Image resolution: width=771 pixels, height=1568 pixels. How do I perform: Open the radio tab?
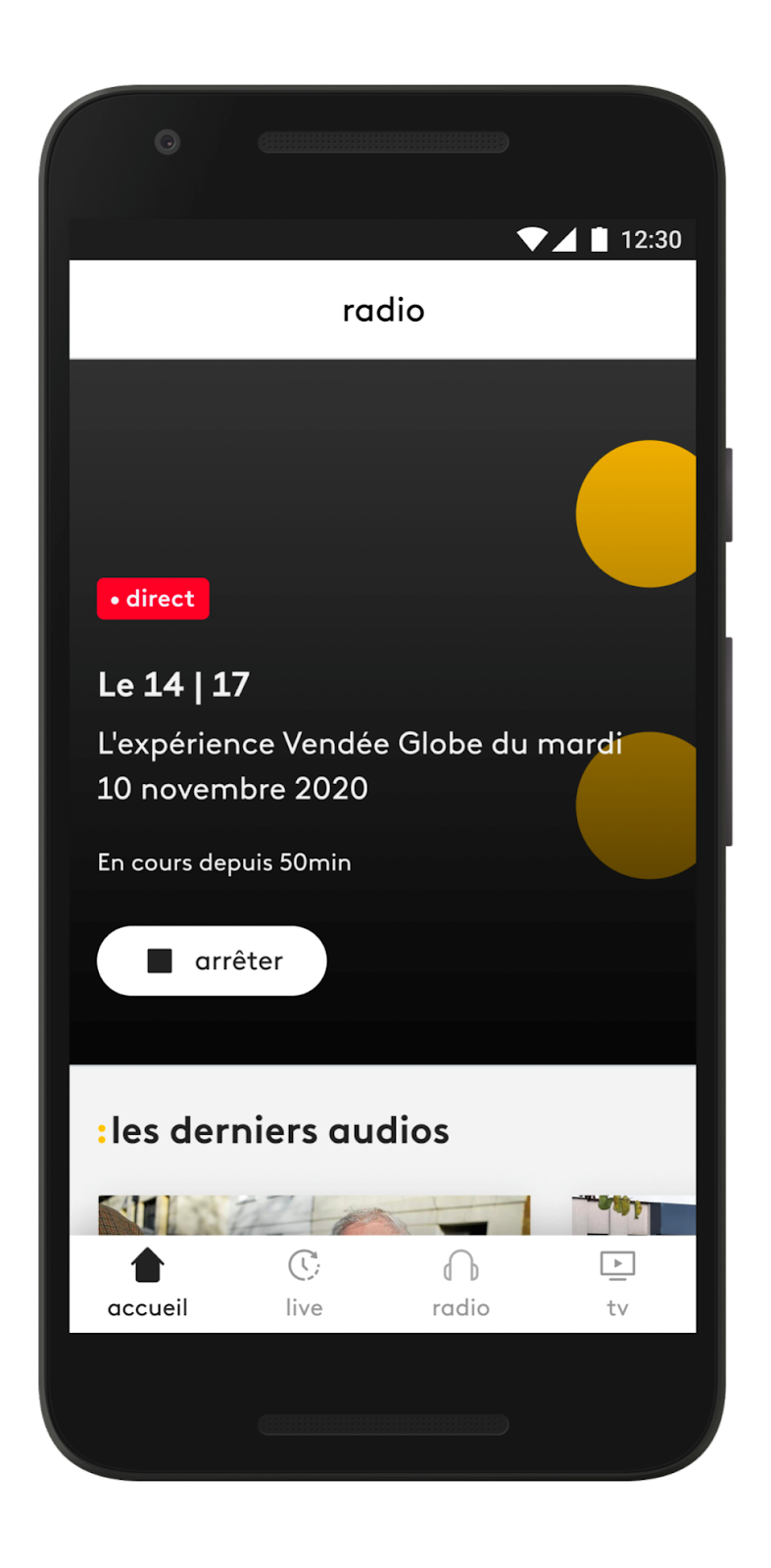click(460, 1282)
